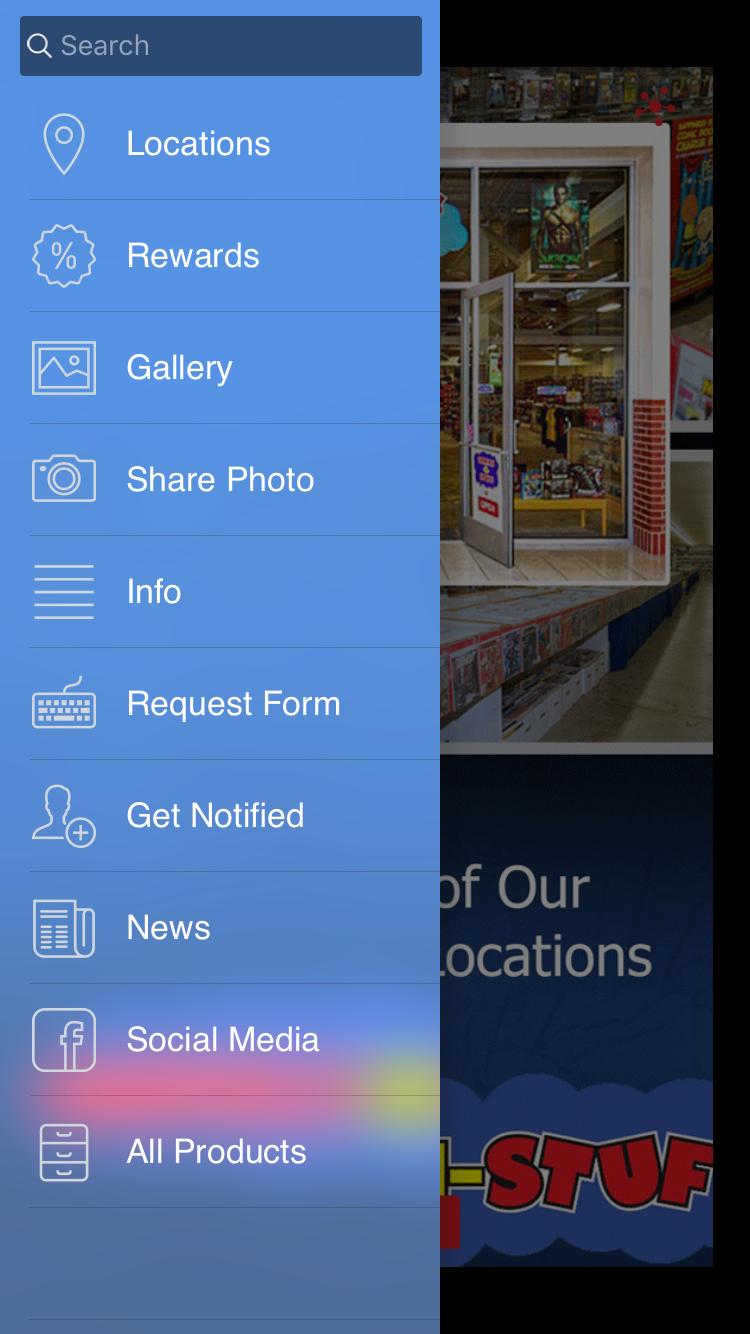Viewport: 750px width, 1334px height.
Task: View the News section
Action: [168, 928]
